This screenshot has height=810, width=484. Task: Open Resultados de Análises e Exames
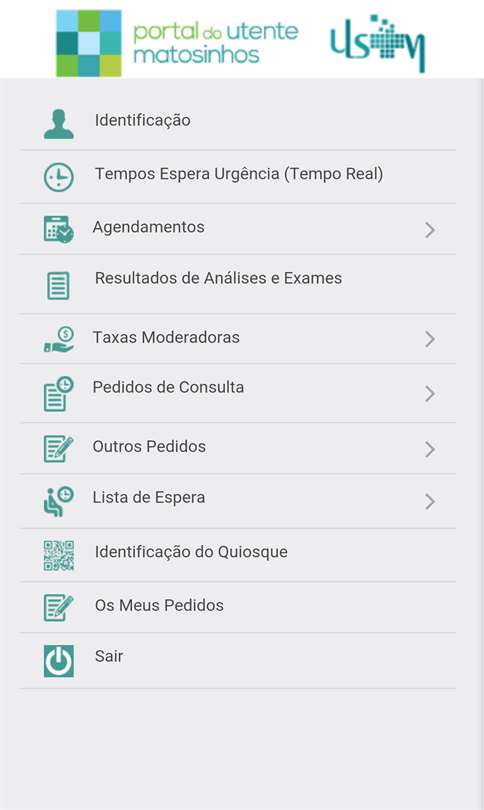[238, 284]
